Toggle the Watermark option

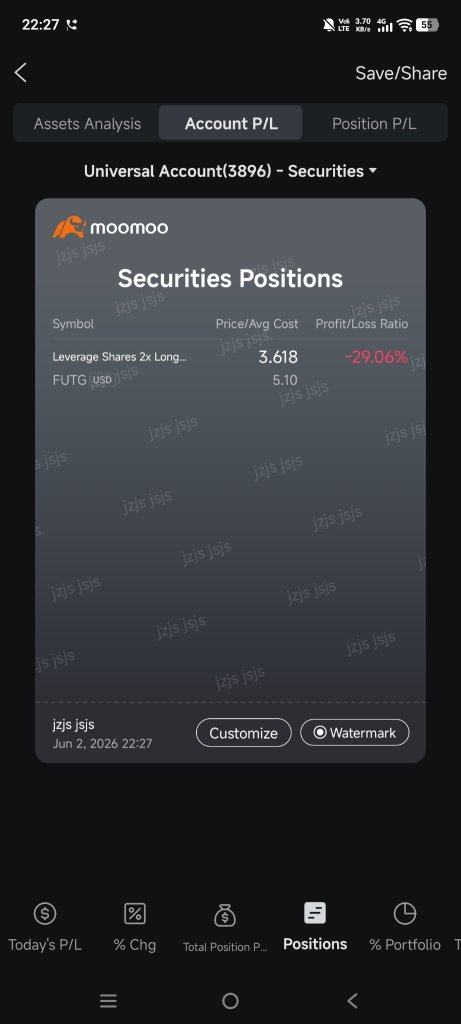click(355, 733)
